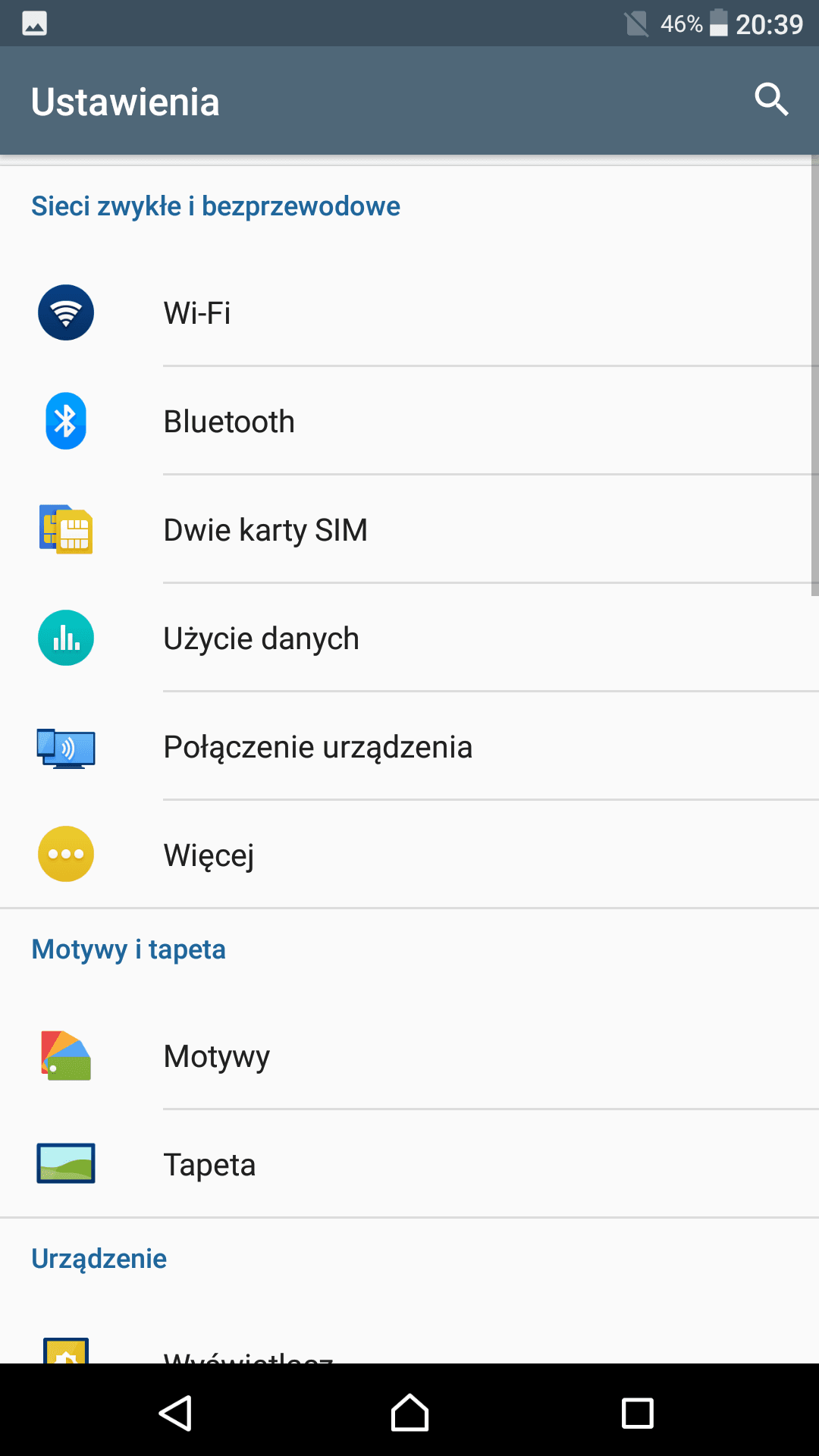
Task: Open search in Ustawienia
Action: (771, 100)
